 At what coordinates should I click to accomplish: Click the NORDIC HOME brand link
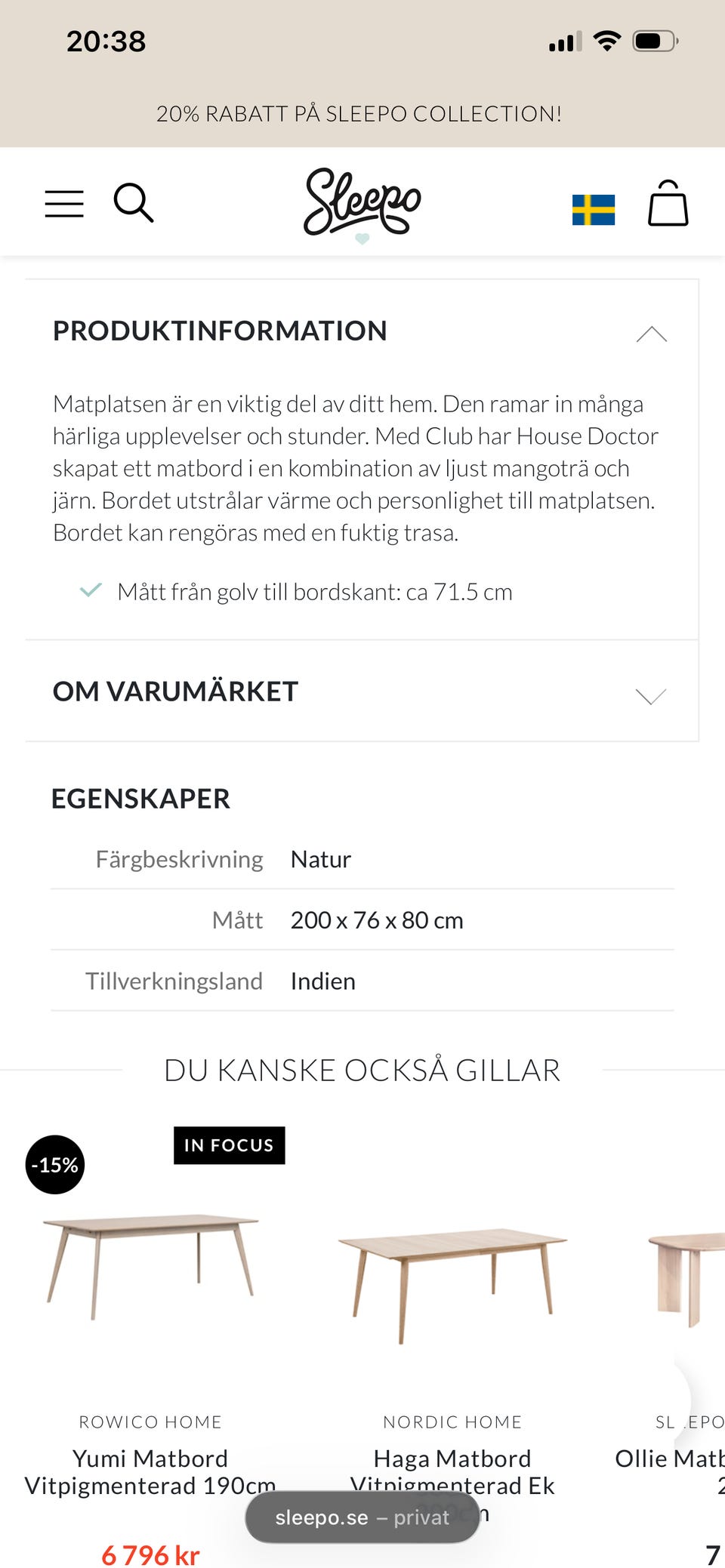pos(452,1422)
